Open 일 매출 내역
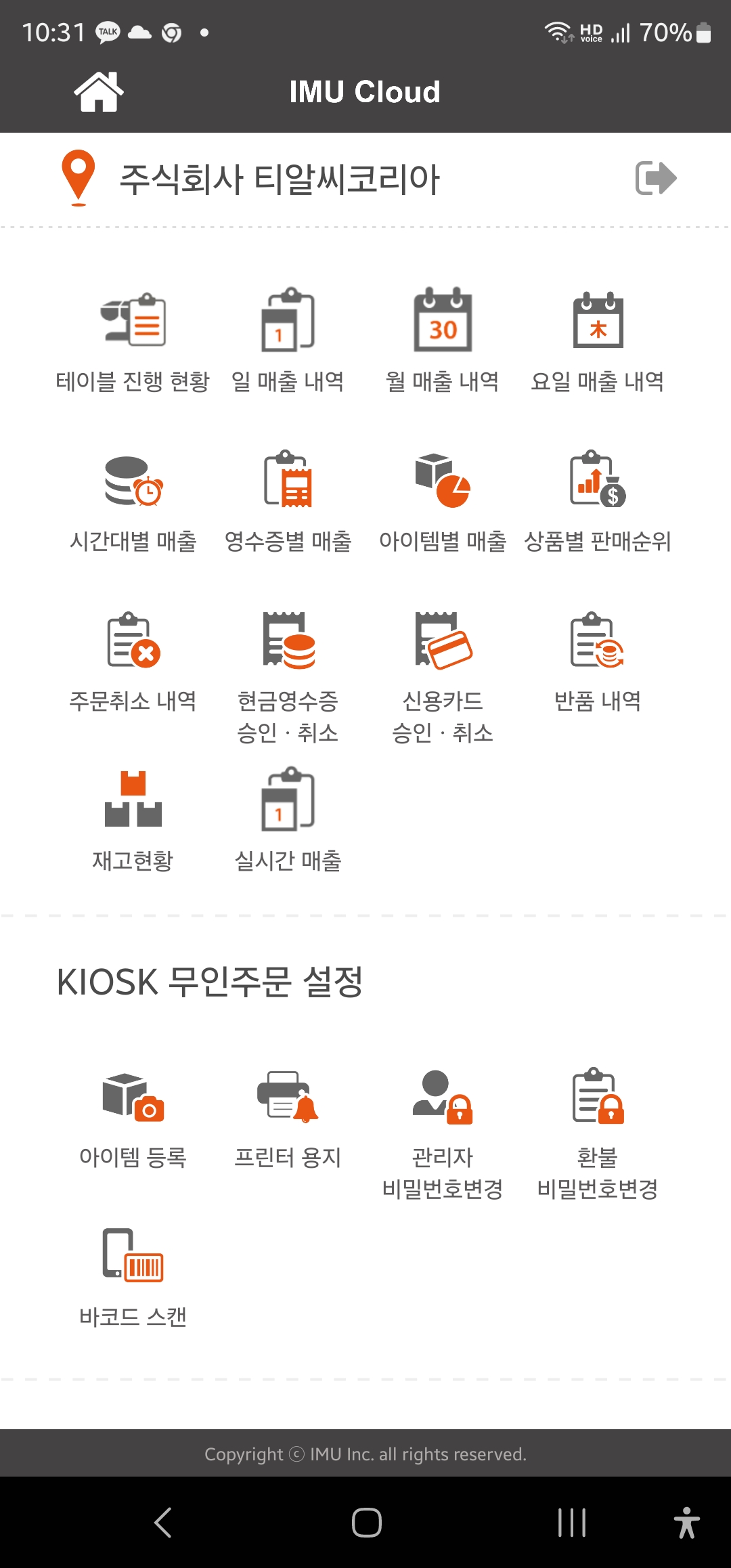 click(x=288, y=342)
